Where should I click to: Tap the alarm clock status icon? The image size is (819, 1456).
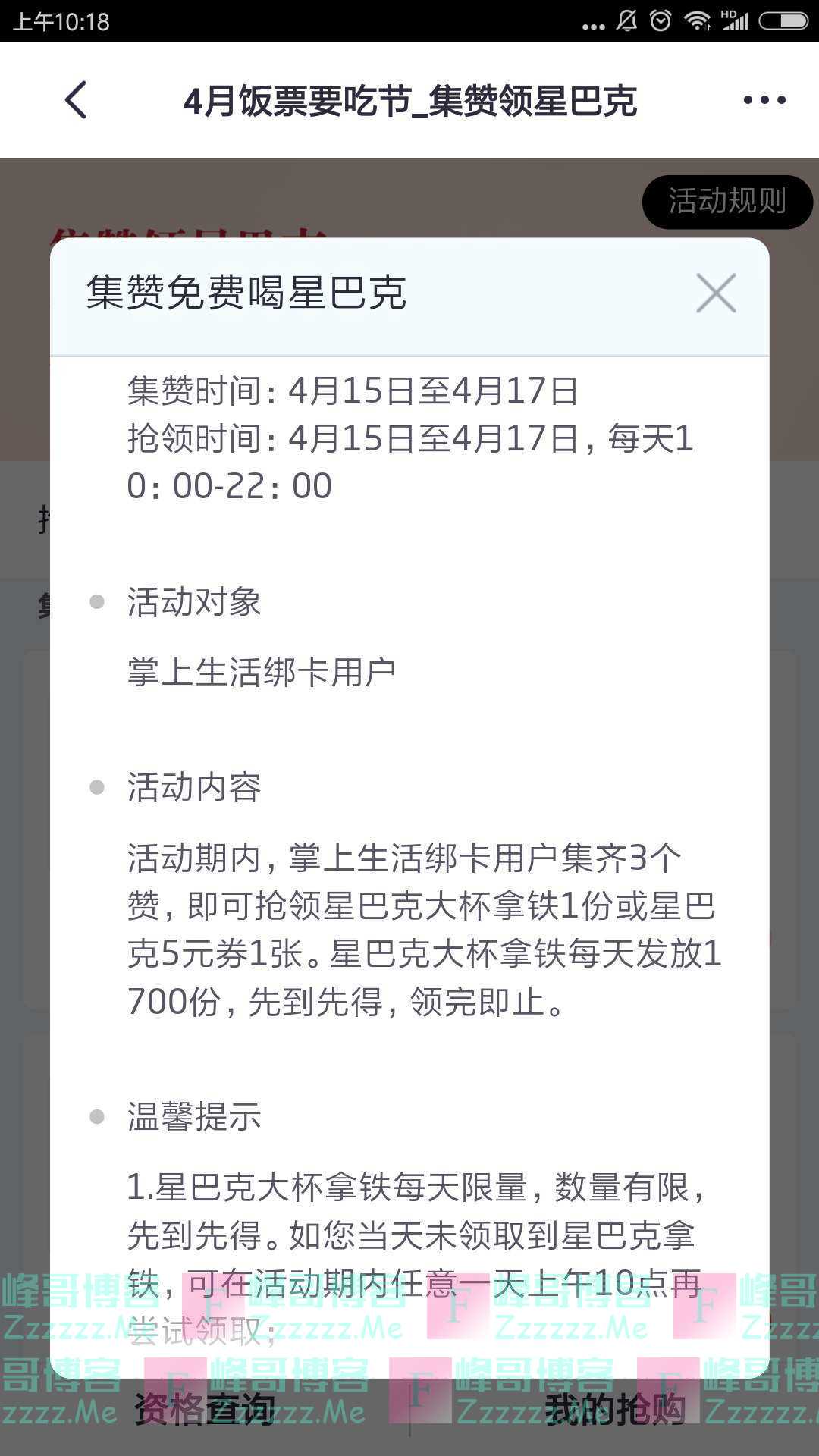(661, 20)
